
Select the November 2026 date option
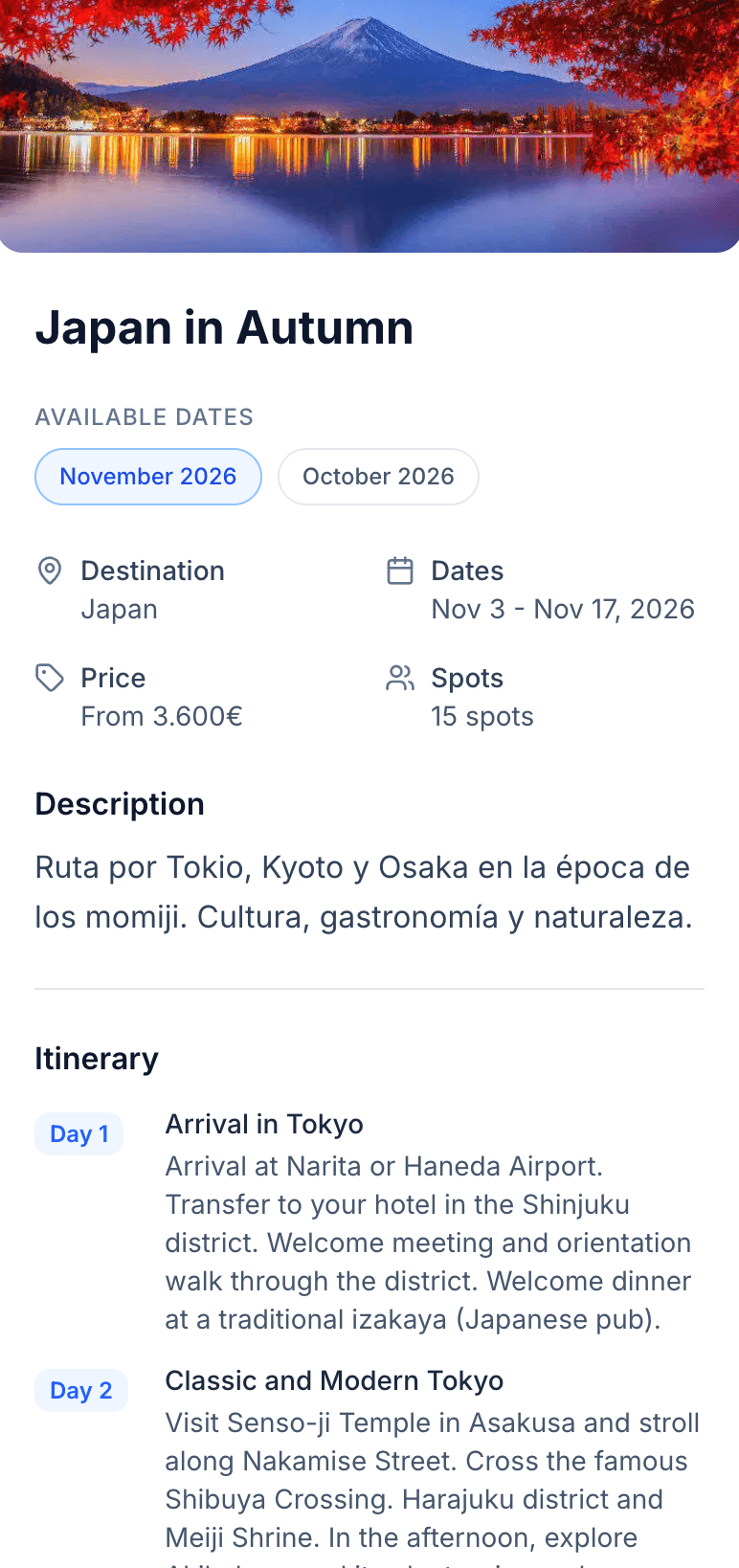click(x=148, y=476)
